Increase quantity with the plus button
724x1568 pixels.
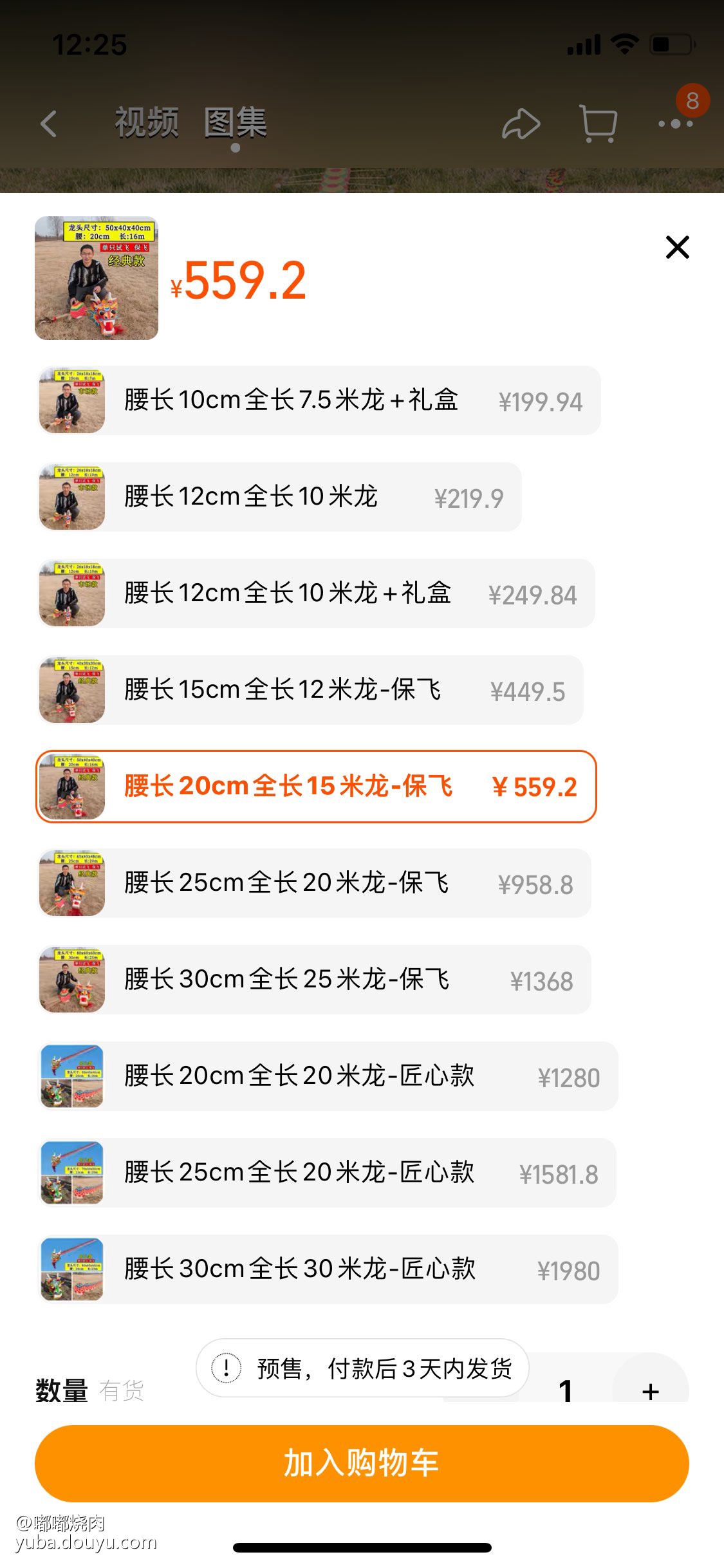coord(650,1390)
